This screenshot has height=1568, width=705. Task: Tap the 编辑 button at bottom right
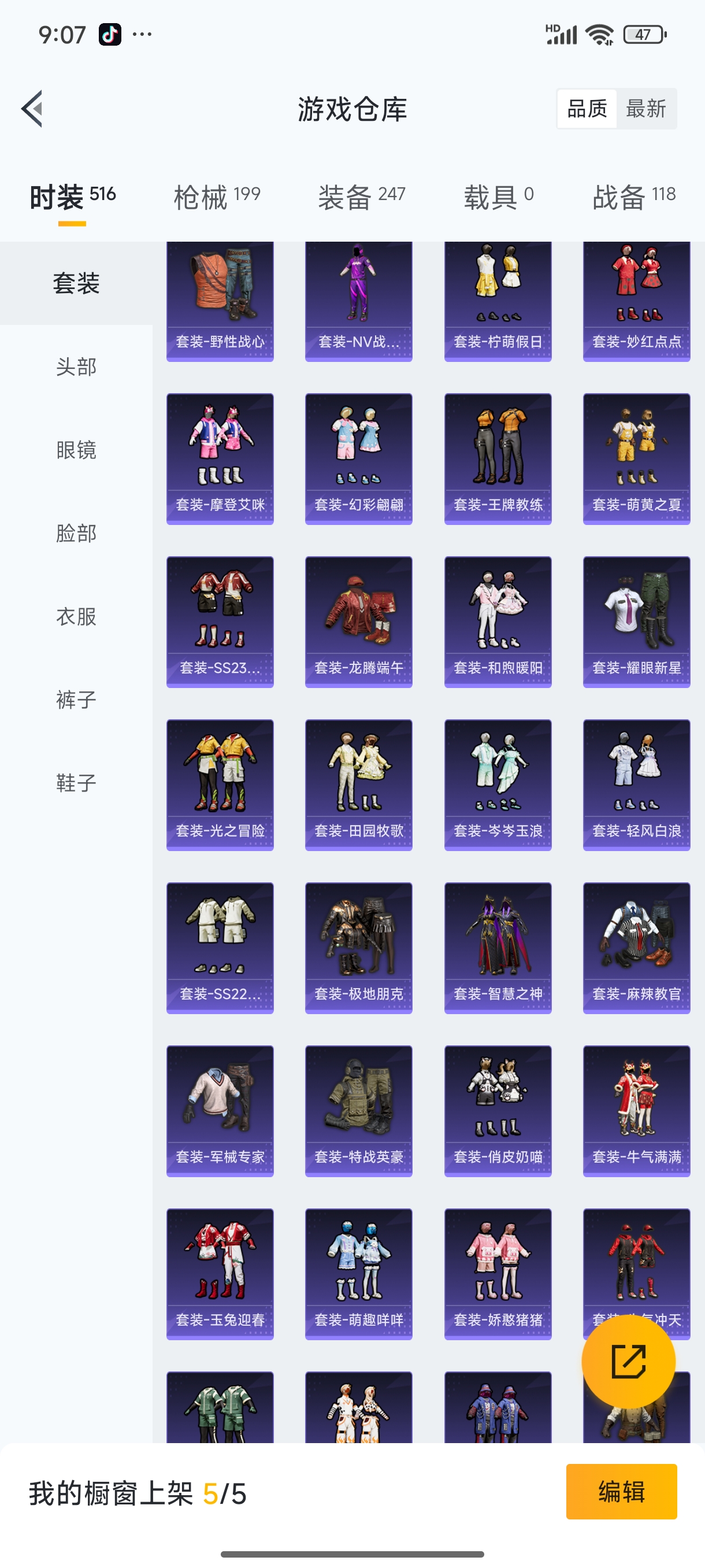[623, 1492]
